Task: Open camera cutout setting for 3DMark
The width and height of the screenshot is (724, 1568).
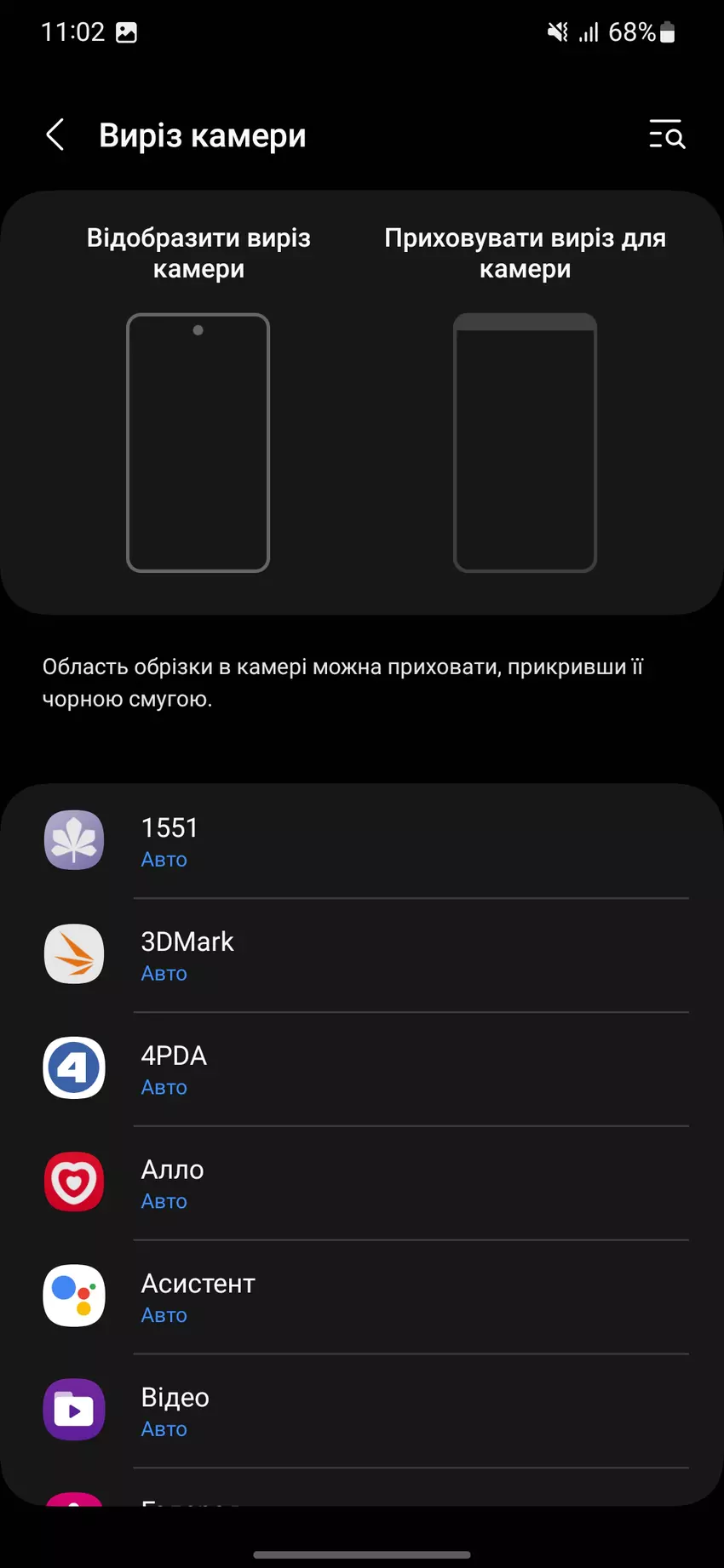Action: pyautogui.click(x=362, y=955)
